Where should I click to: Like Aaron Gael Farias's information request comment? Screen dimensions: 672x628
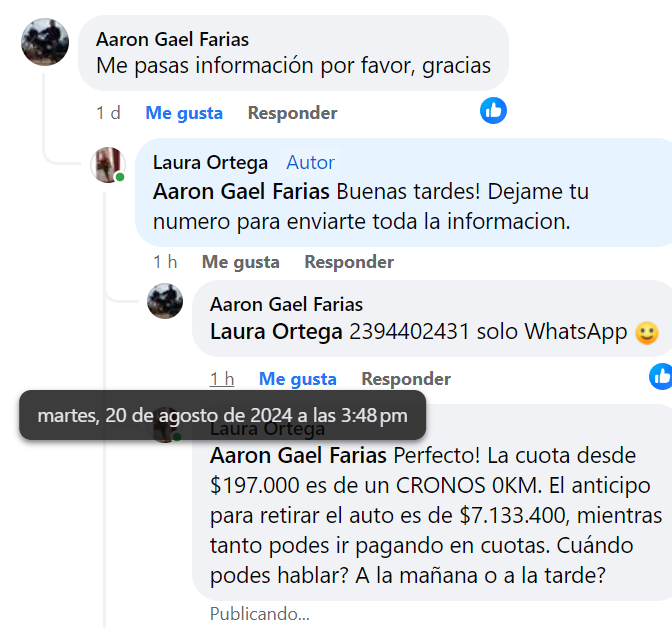coord(184,113)
